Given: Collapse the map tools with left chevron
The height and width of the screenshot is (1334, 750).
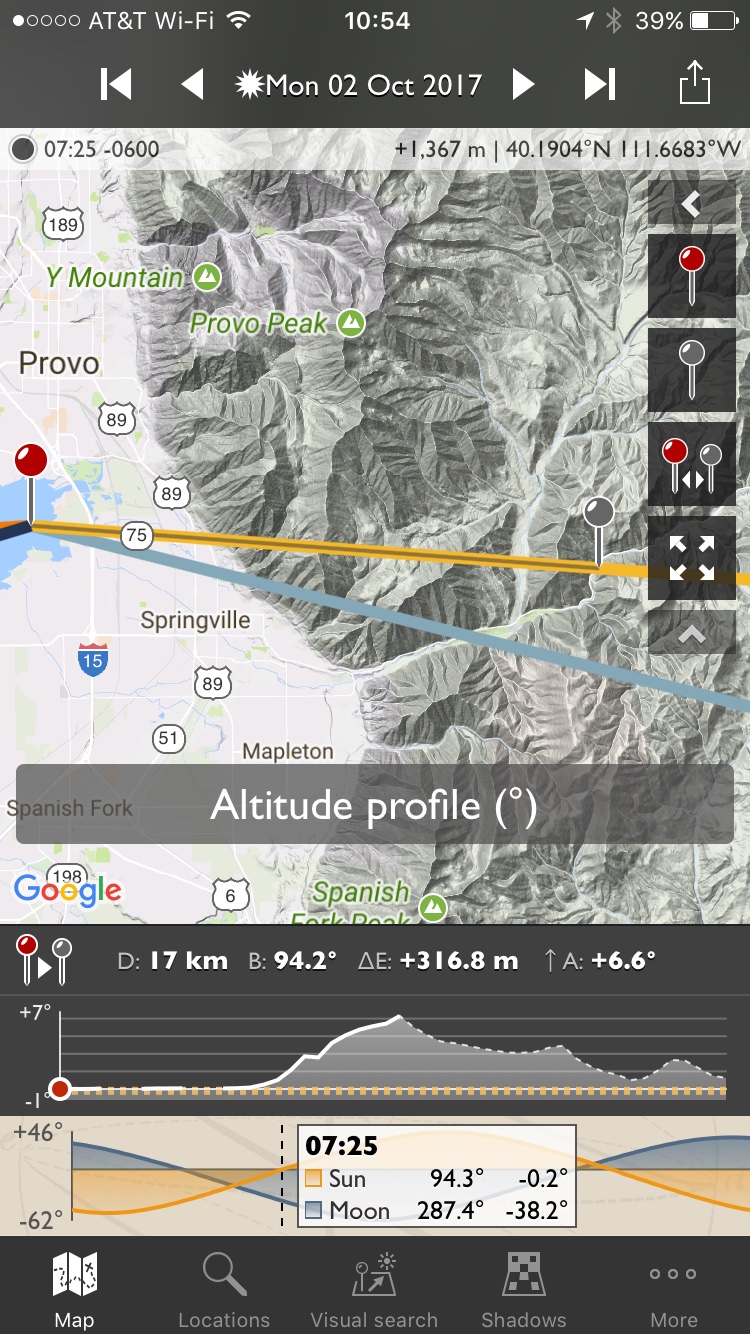Looking at the screenshot, I should coord(691,204).
